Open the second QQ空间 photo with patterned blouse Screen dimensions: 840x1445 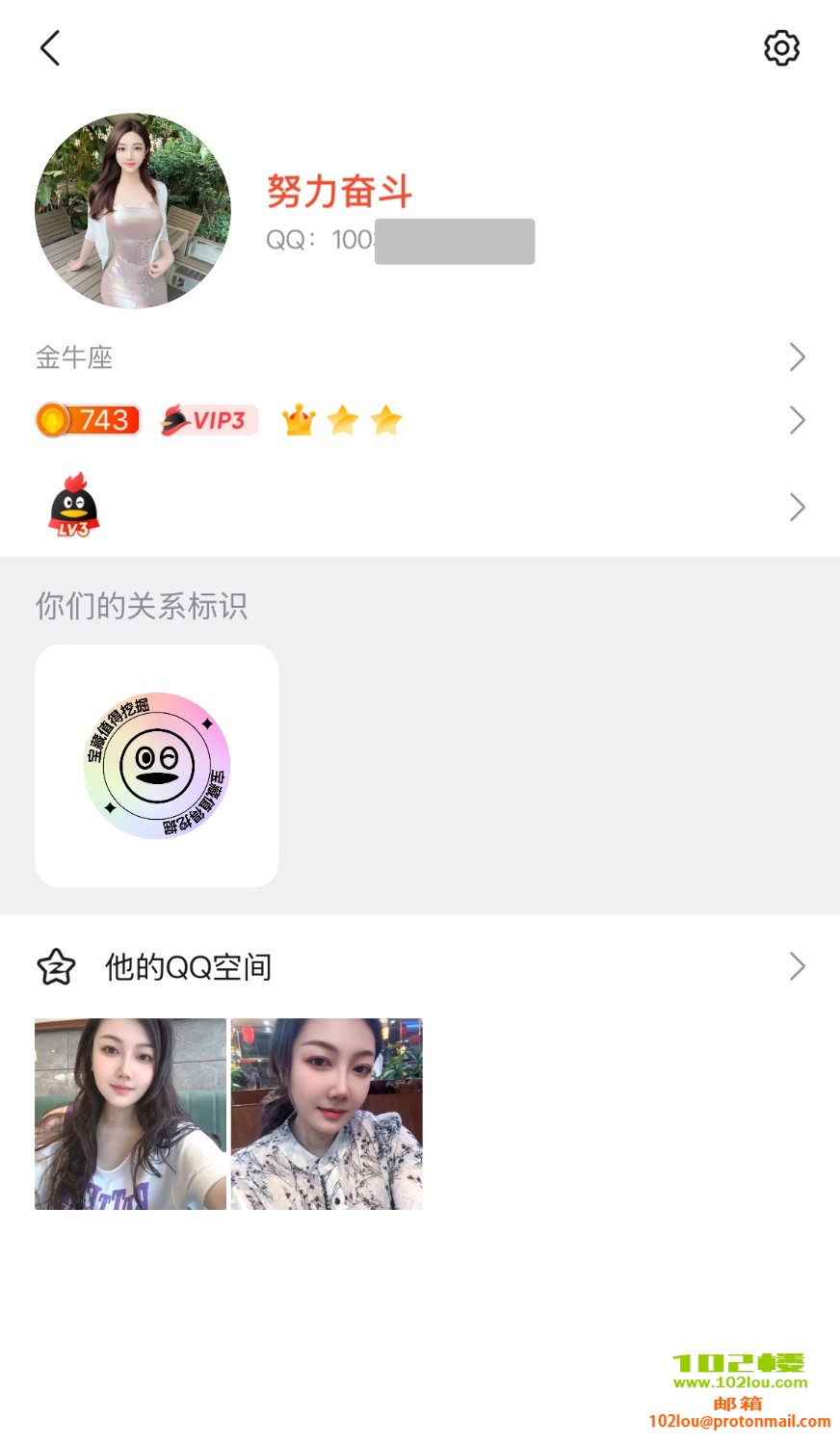coord(327,1114)
